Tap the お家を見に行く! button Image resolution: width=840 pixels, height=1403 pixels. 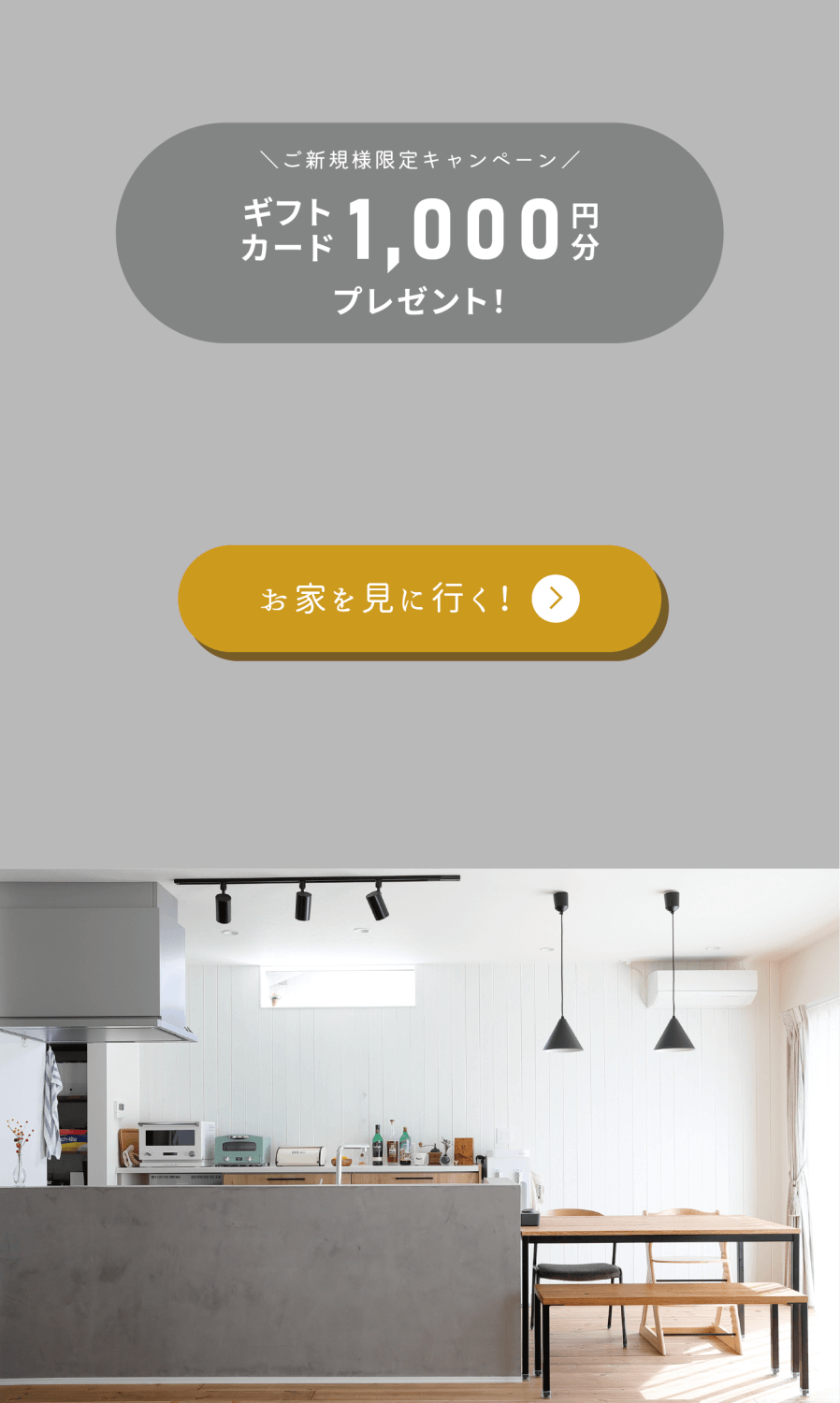point(420,599)
